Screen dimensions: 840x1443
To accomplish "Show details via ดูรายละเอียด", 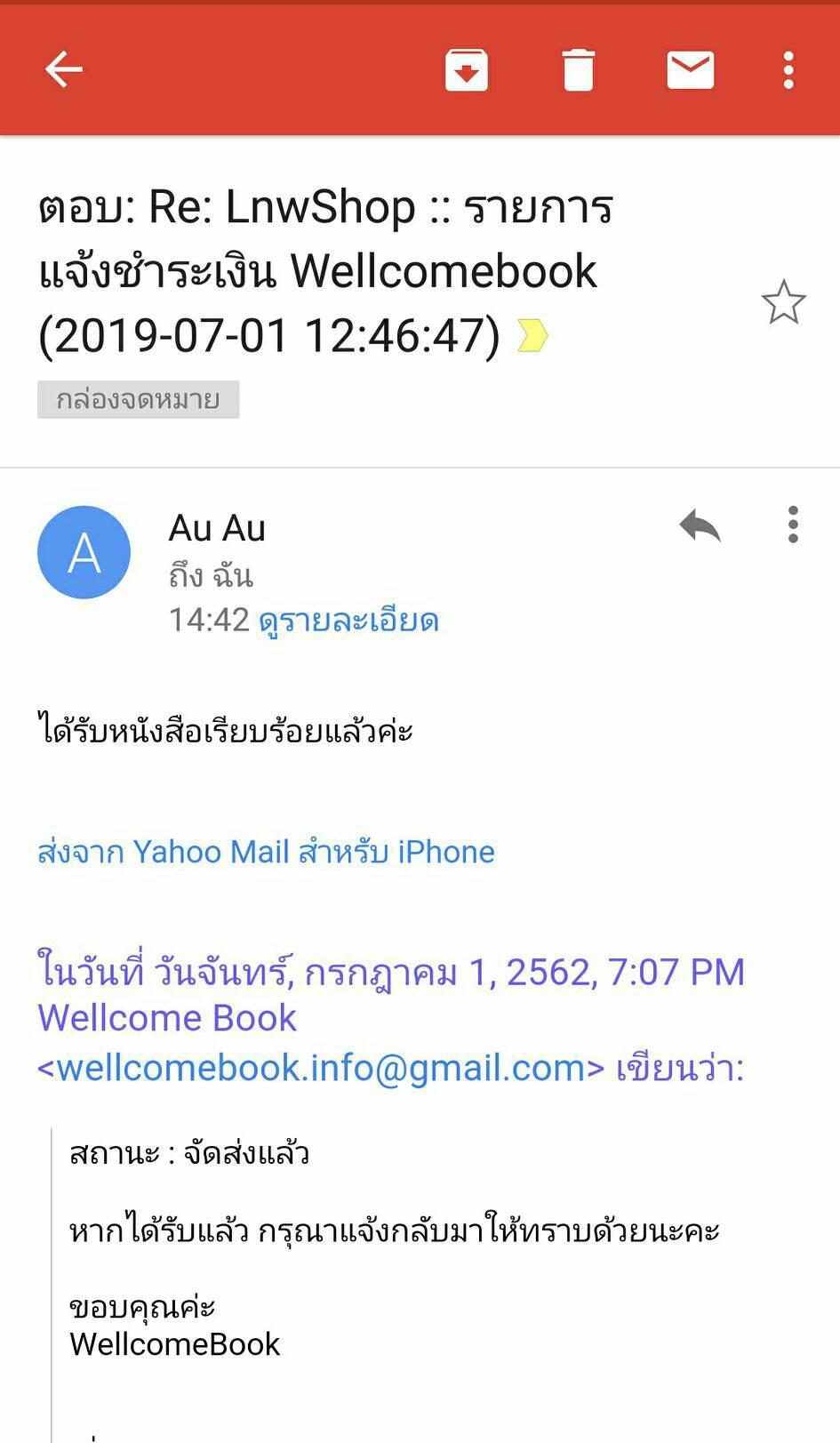I will (x=348, y=620).
